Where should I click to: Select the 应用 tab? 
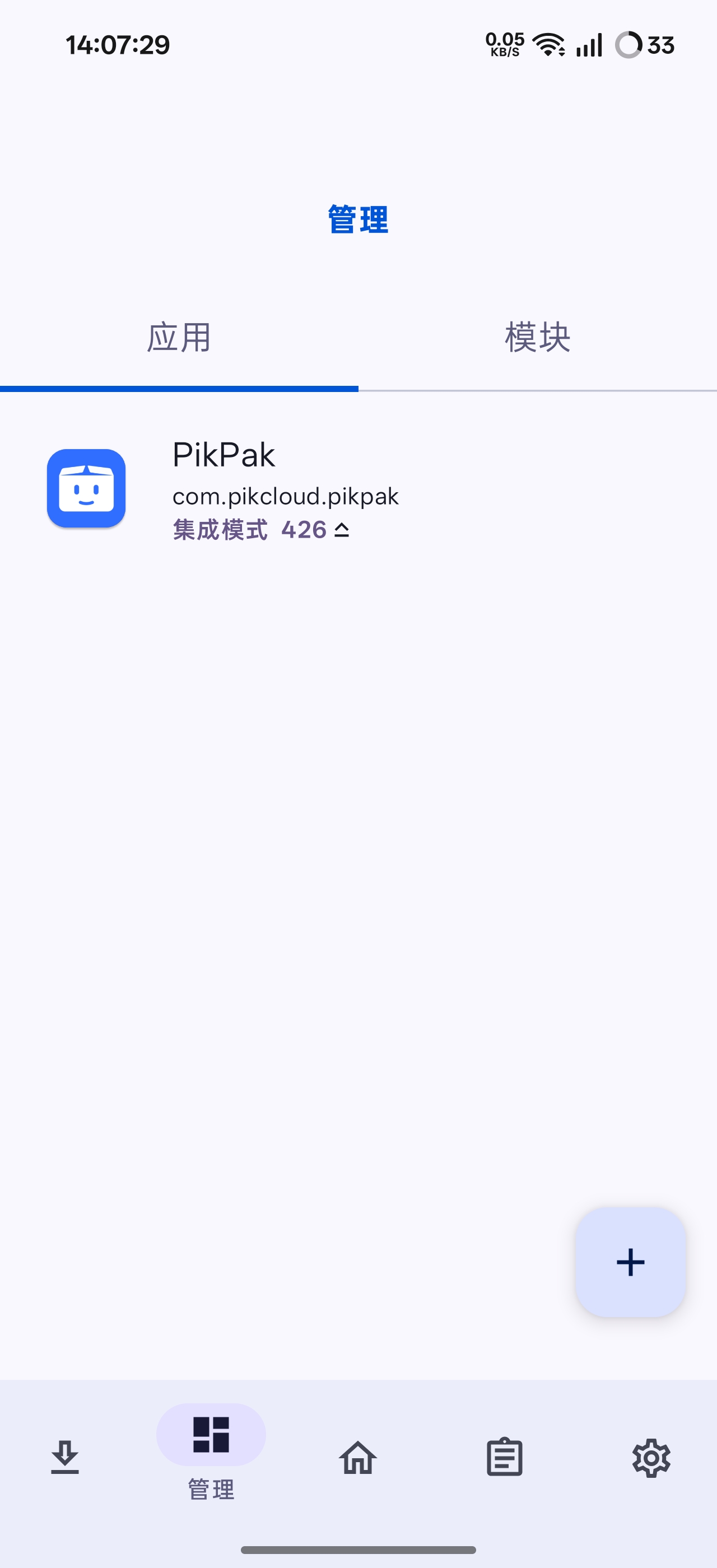click(x=179, y=338)
